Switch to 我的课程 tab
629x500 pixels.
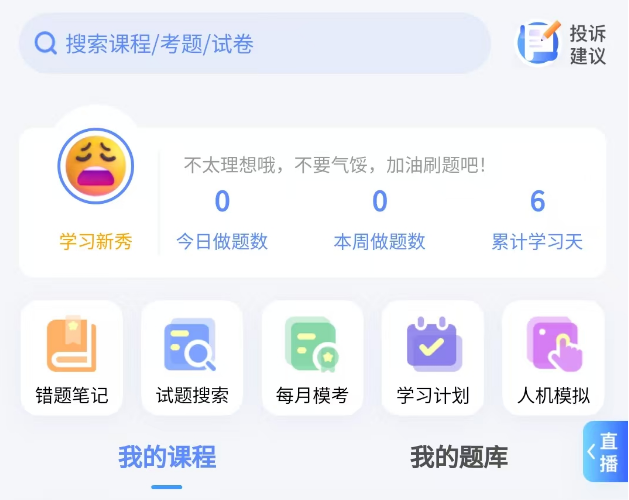click(x=167, y=458)
